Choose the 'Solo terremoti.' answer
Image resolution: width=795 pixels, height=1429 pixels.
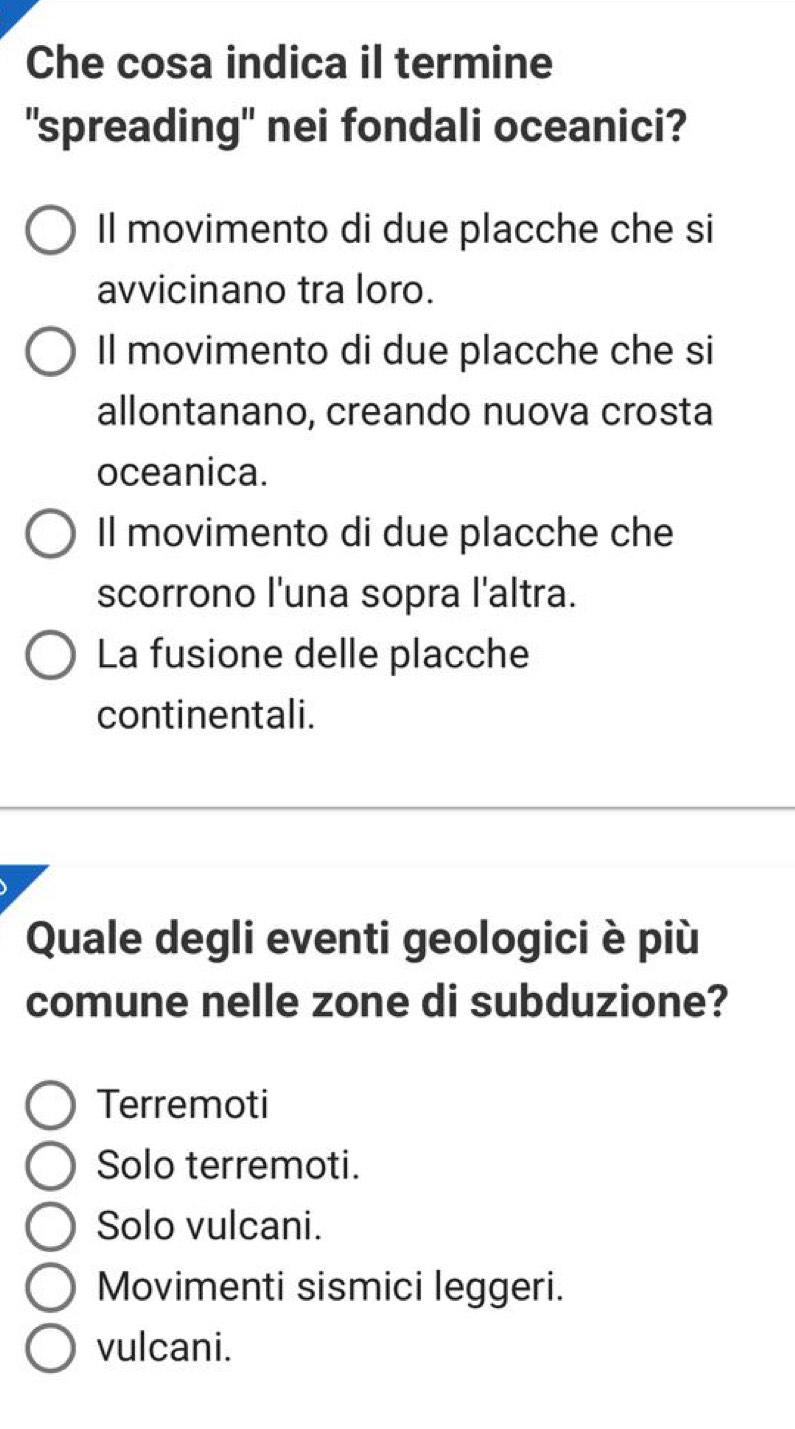[x=51, y=1165]
